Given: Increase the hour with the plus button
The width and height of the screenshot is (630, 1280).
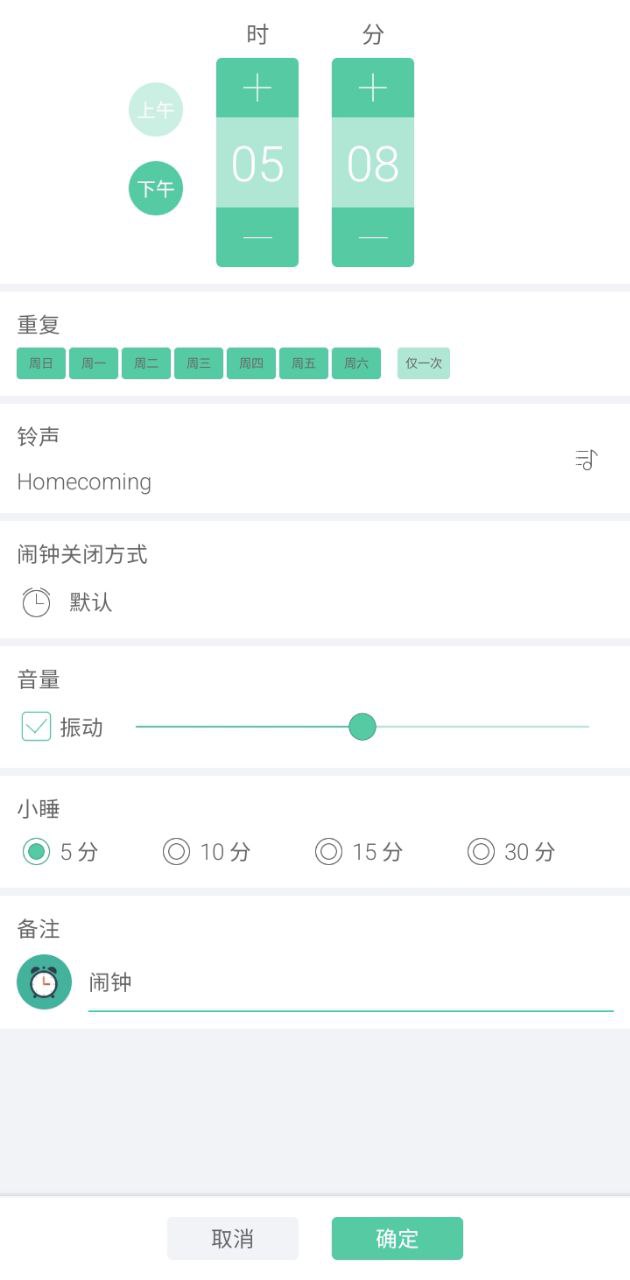Looking at the screenshot, I should pyautogui.click(x=257, y=88).
